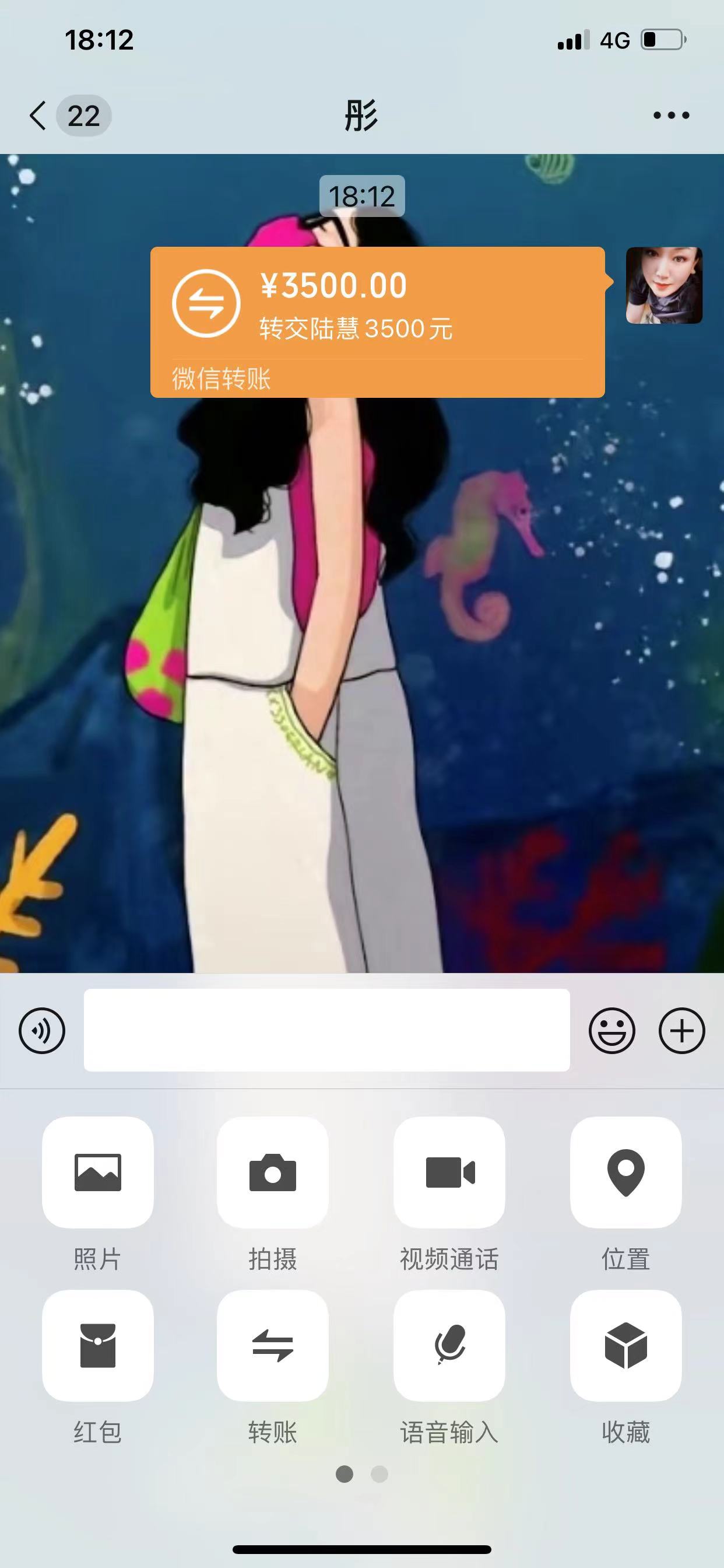
Task: Share your 位置 location
Action: (625, 1172)
